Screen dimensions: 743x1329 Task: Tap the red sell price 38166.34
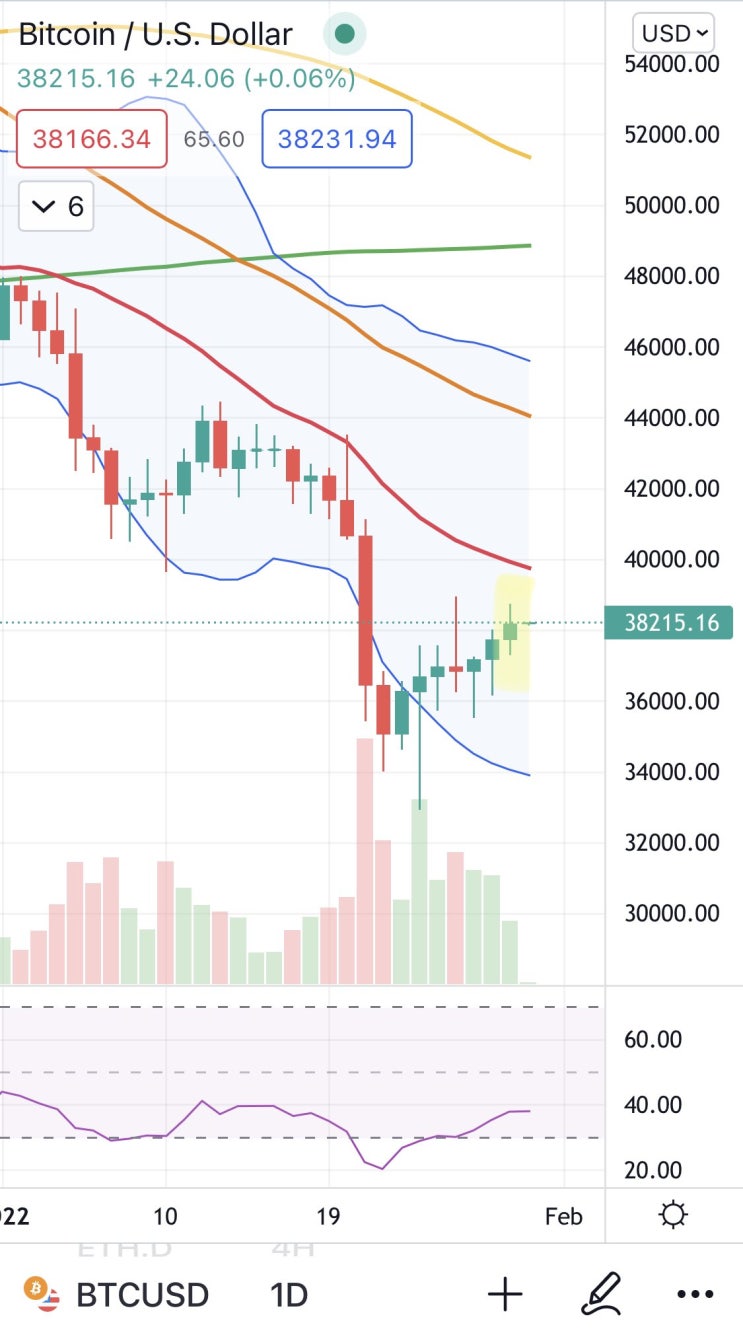pos(91,138)
